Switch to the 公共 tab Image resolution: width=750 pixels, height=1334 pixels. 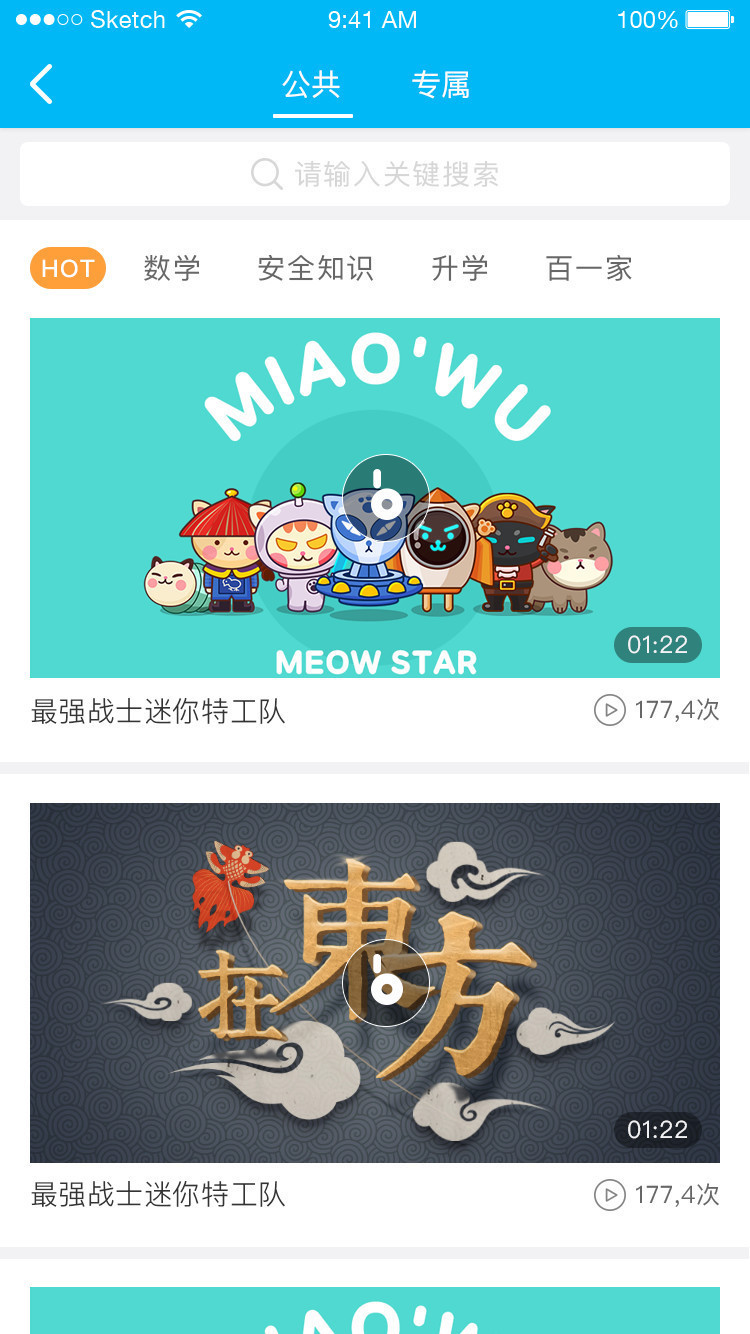(312, 85)
